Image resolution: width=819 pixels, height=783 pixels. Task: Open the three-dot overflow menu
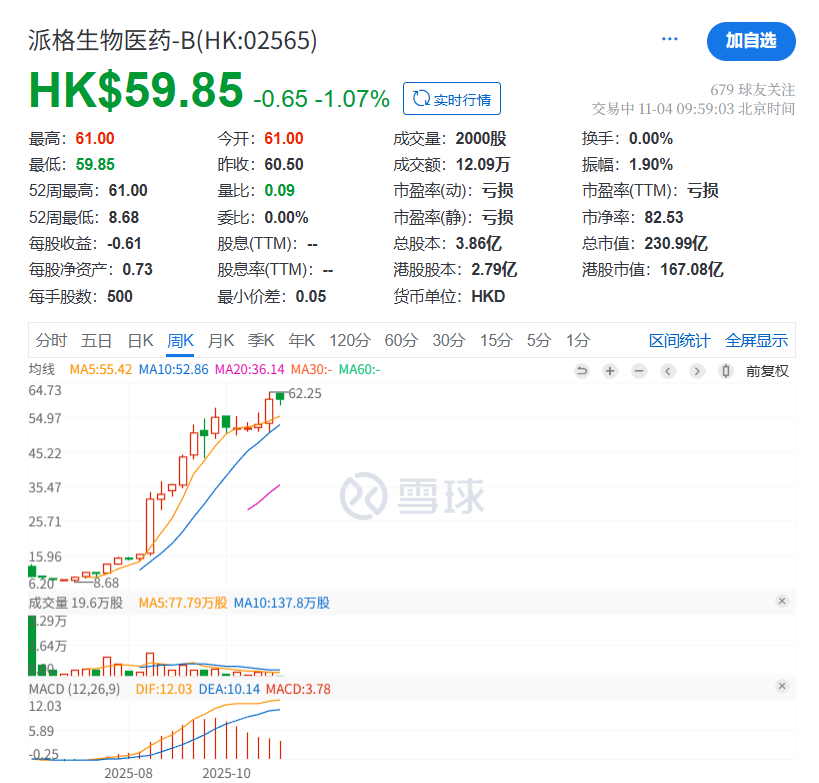(670, 39)
